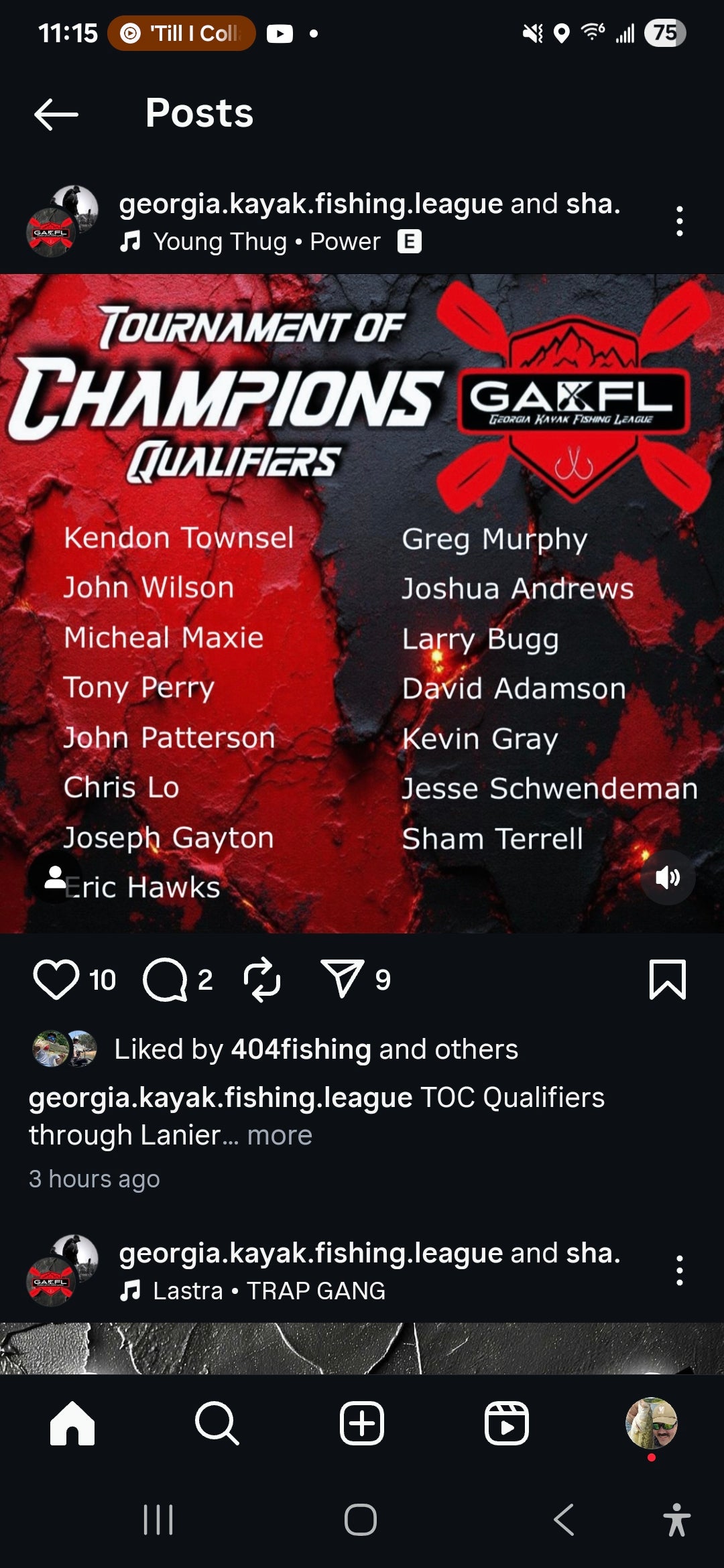Open the Young Thug Power audio link
Image resolution: width=724 pixels, height=1568 pixels.
pyautogui.click(x=267, y=241)
